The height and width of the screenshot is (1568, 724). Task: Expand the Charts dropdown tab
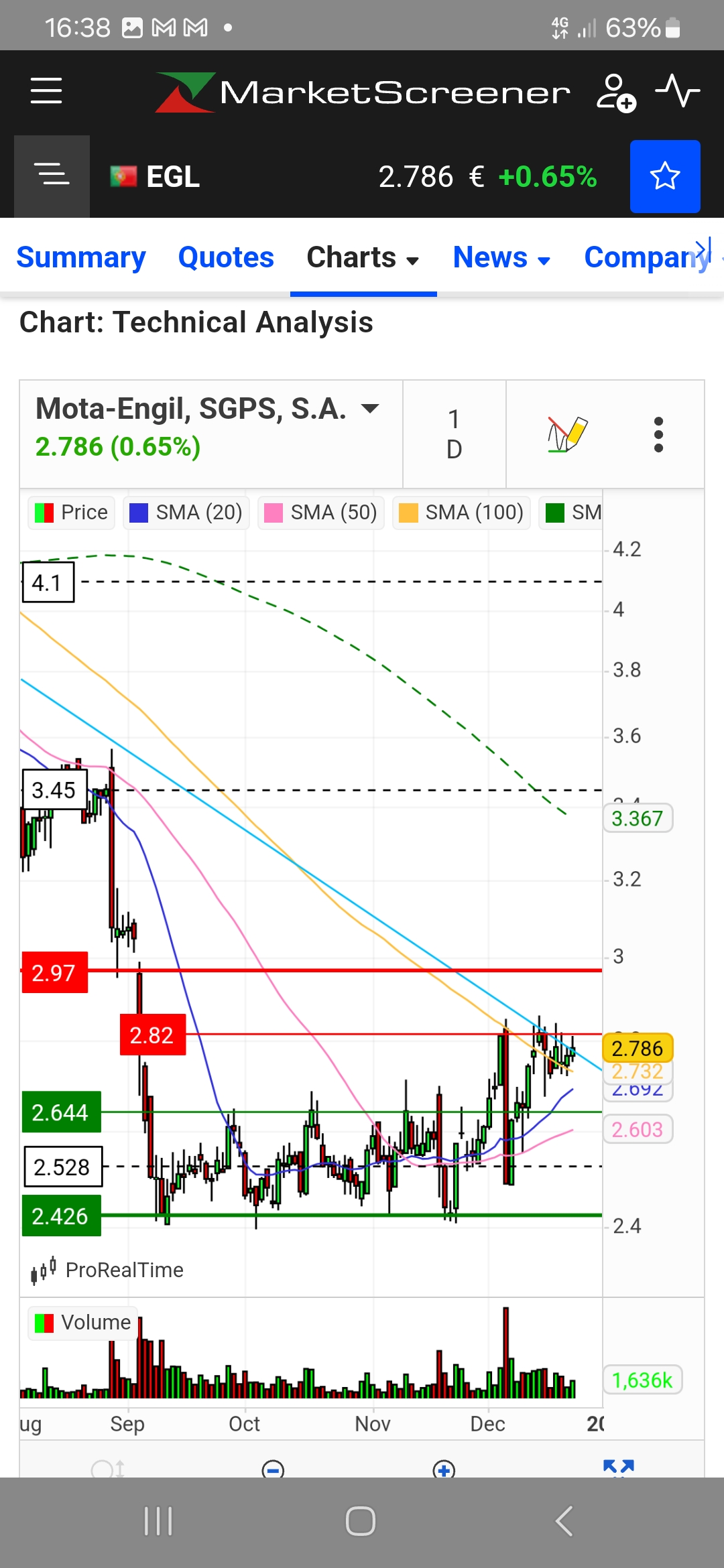click(363, 257)
